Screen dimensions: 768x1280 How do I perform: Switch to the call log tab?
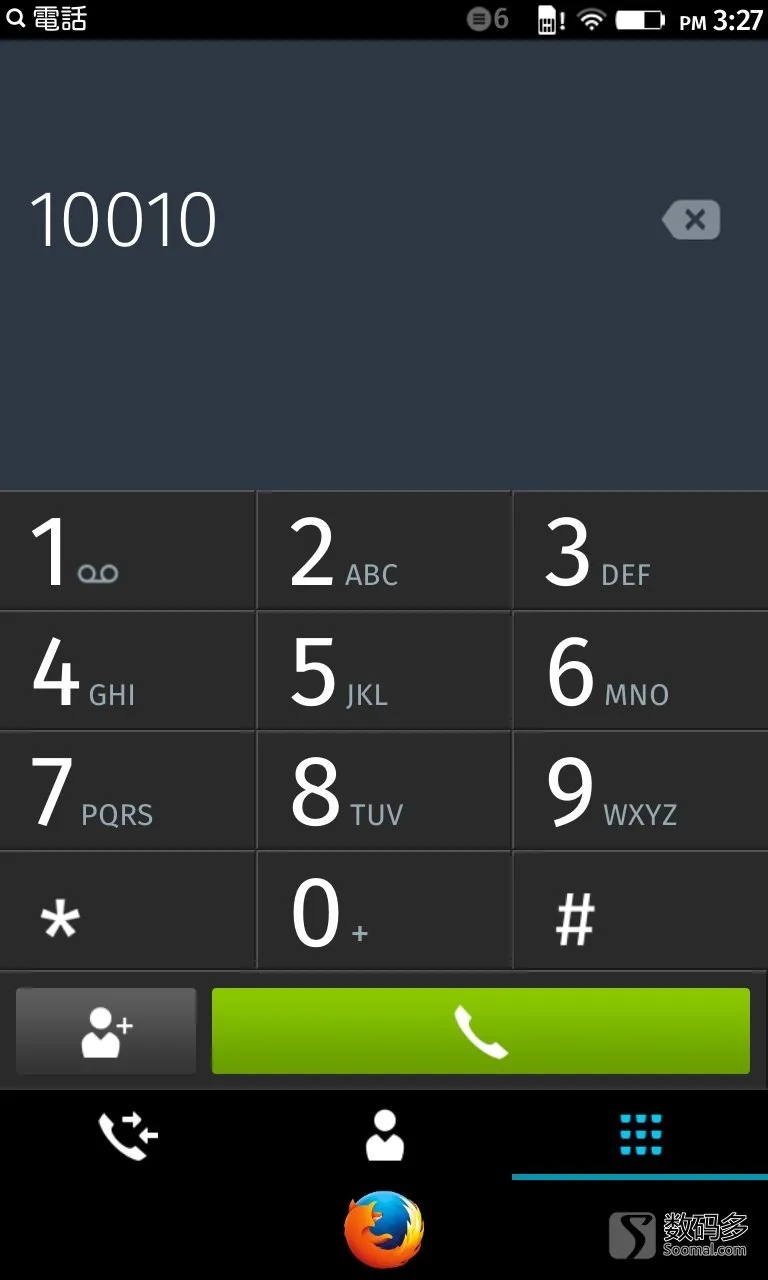click(128, 1135)
